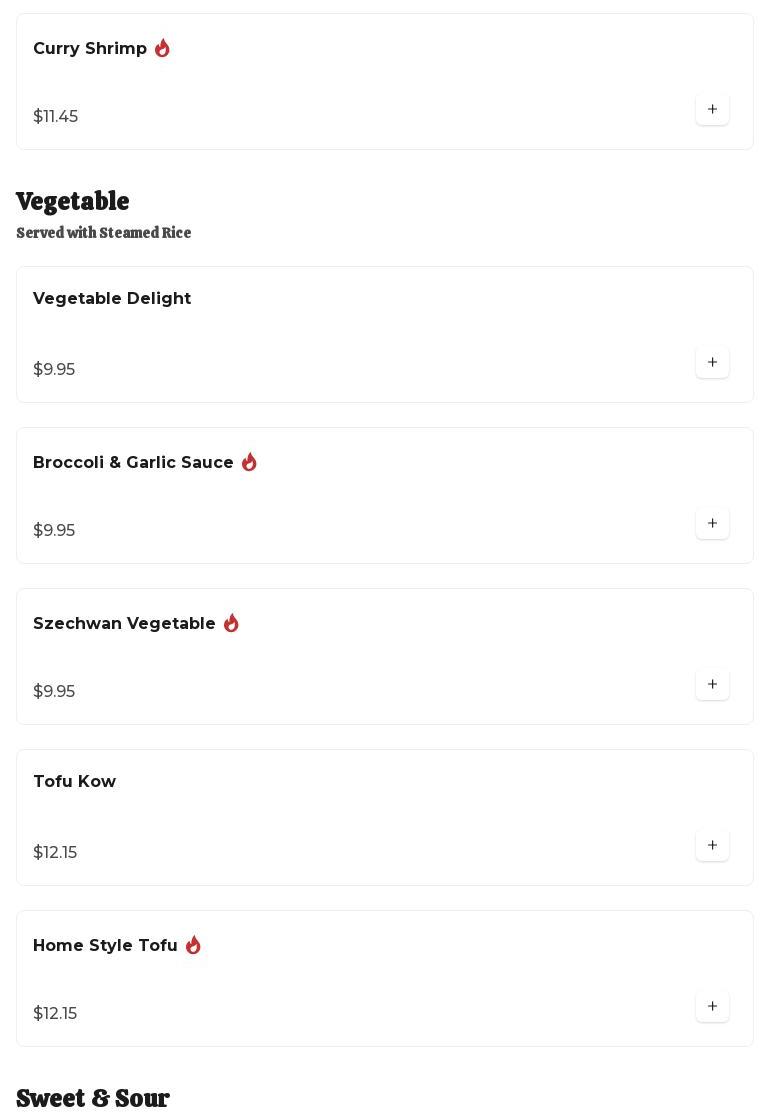This screenshot has width=770, height=1114.
Task: Add Curry Shrimp to the order
Action: point(712,109)
